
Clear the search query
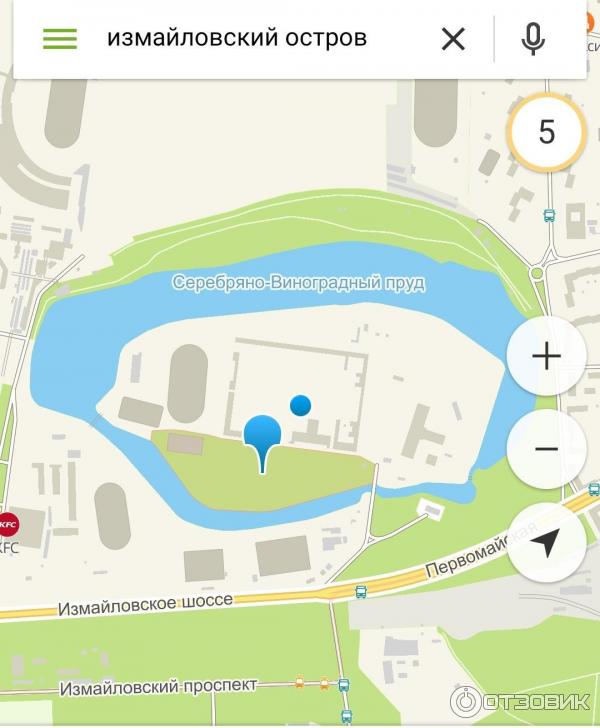[x=453, y=39]
